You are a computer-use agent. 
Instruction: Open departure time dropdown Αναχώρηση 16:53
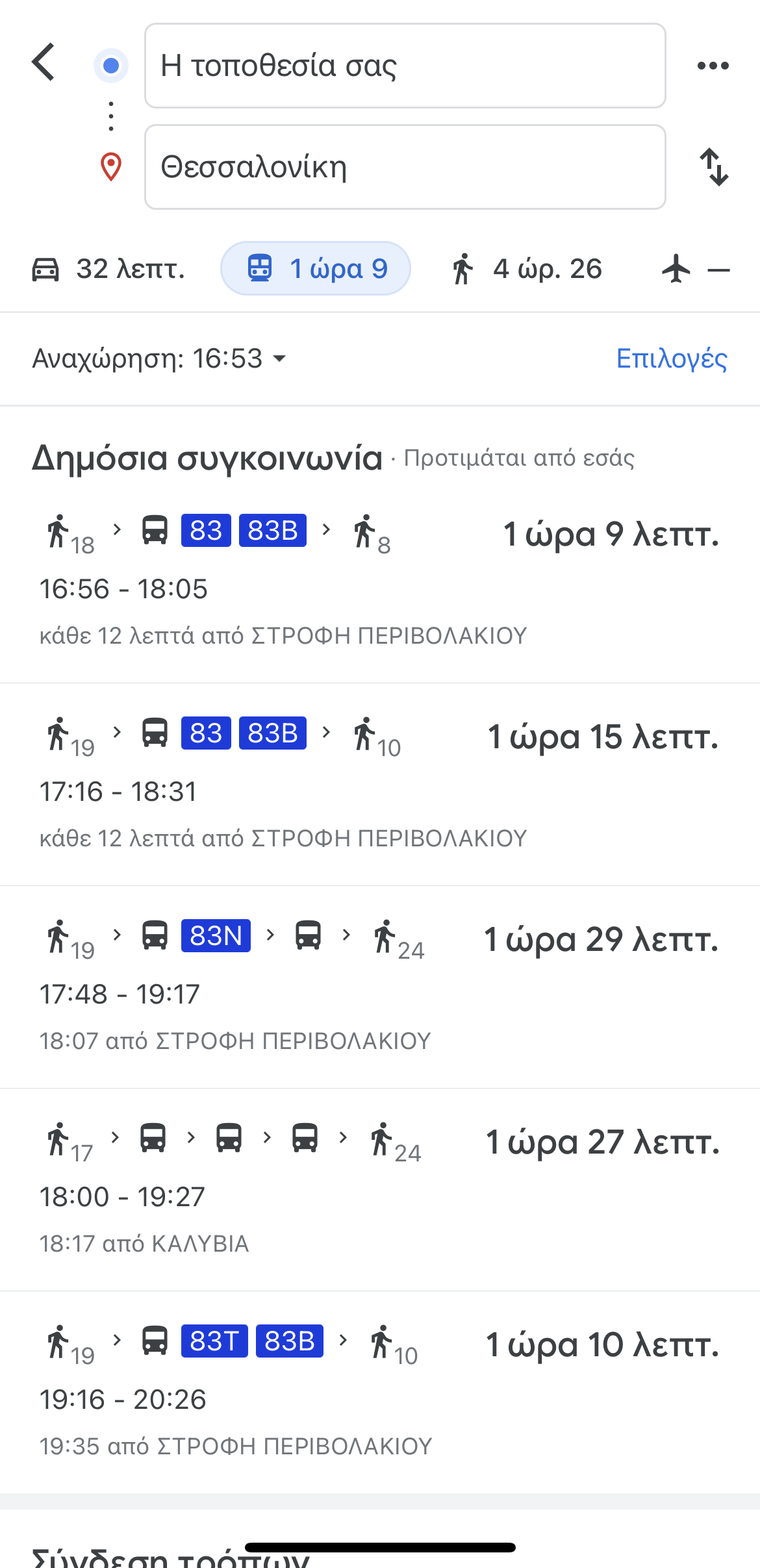(159, 359)
